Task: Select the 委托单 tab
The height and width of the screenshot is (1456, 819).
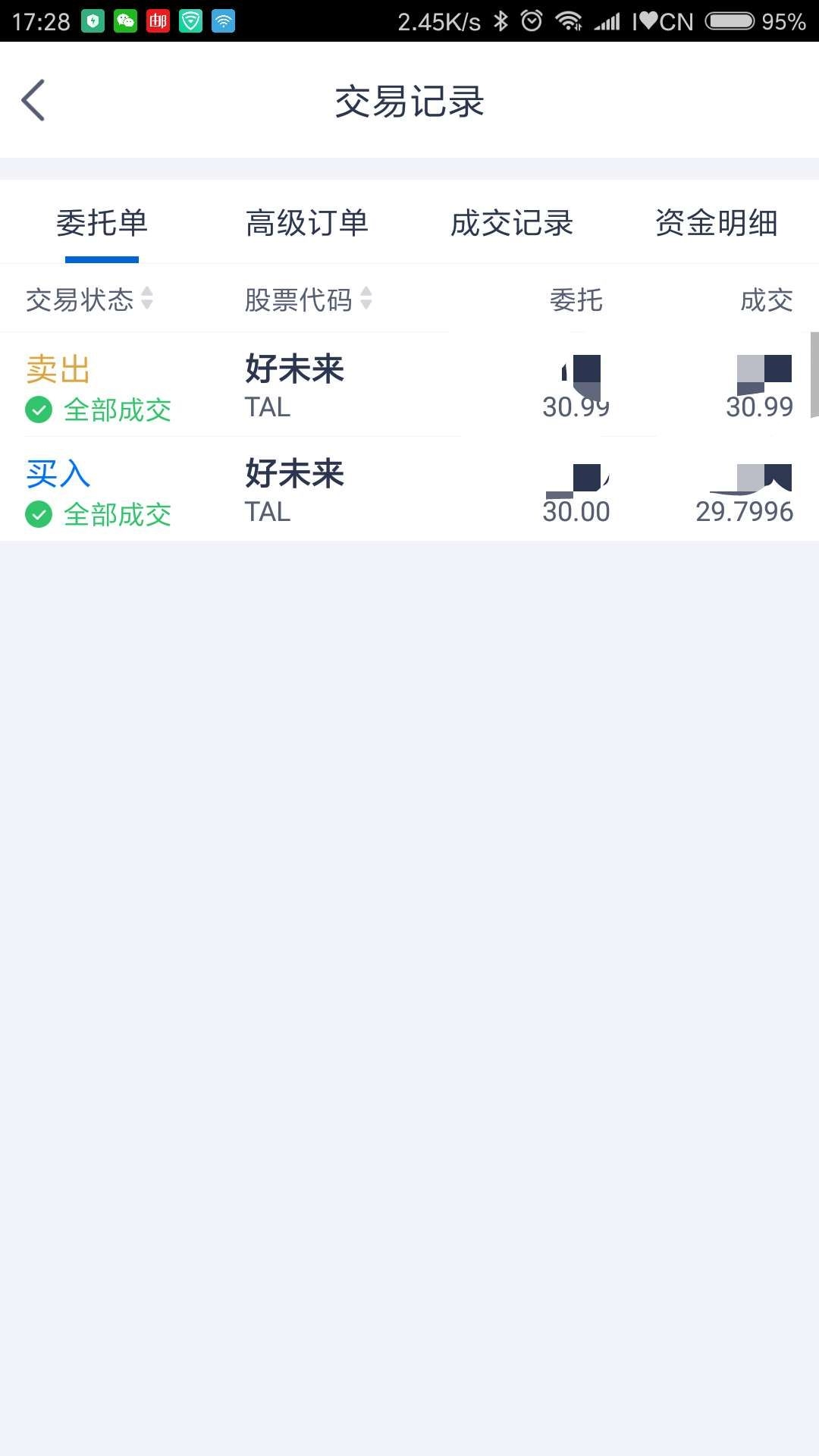Action: tap(102, 223)
